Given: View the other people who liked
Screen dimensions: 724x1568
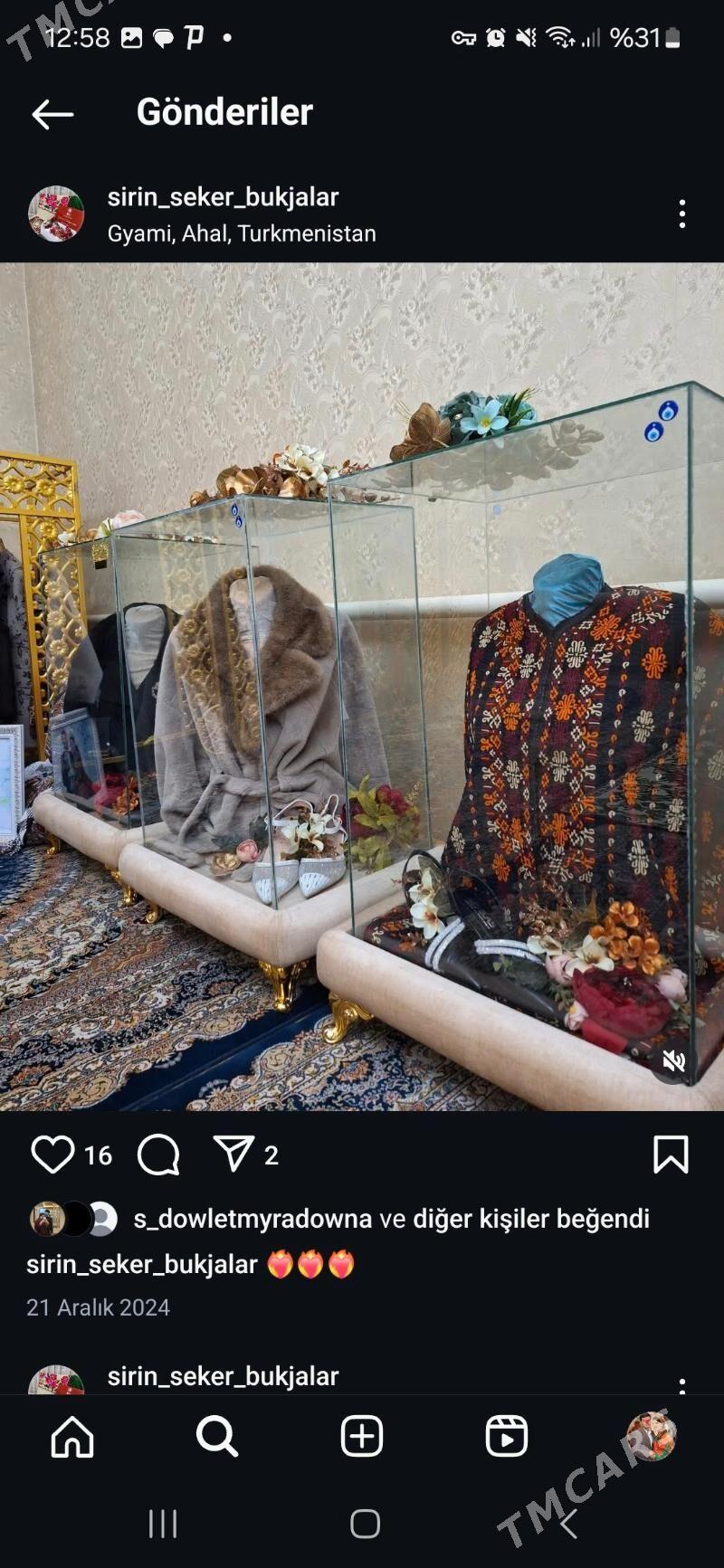Looking at the screenshot, I should coord(531,1219).
